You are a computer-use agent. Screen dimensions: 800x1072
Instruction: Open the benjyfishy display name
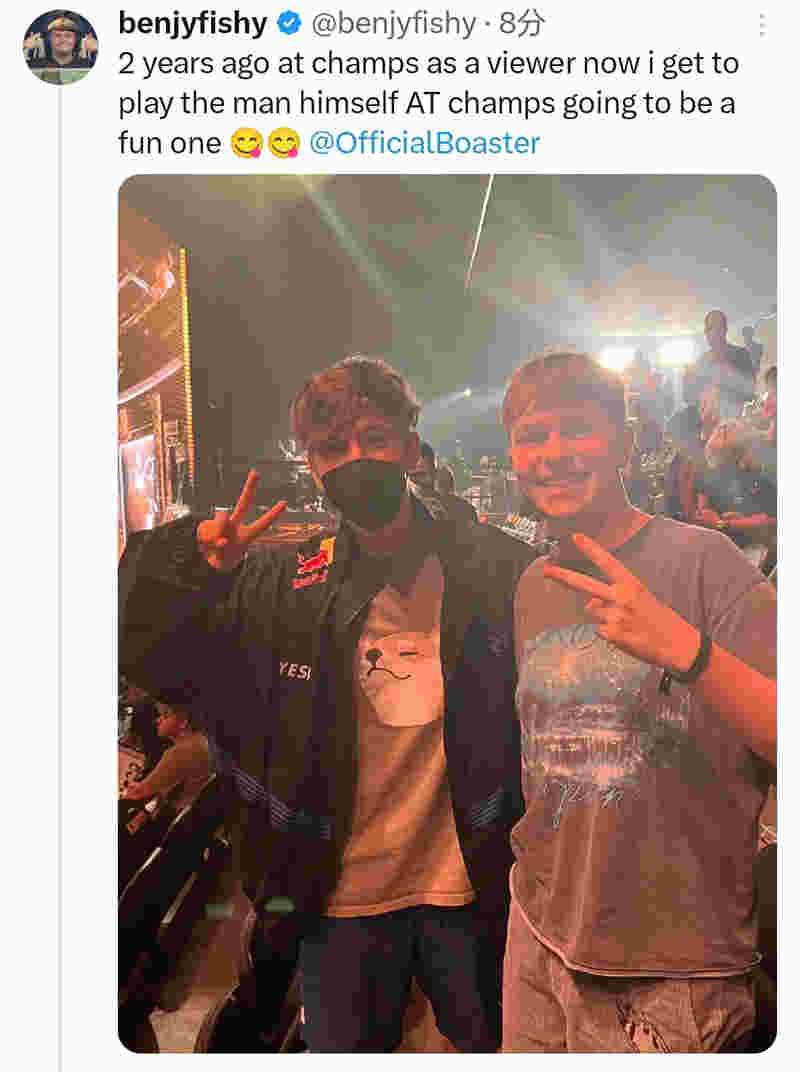click(192, 23)
